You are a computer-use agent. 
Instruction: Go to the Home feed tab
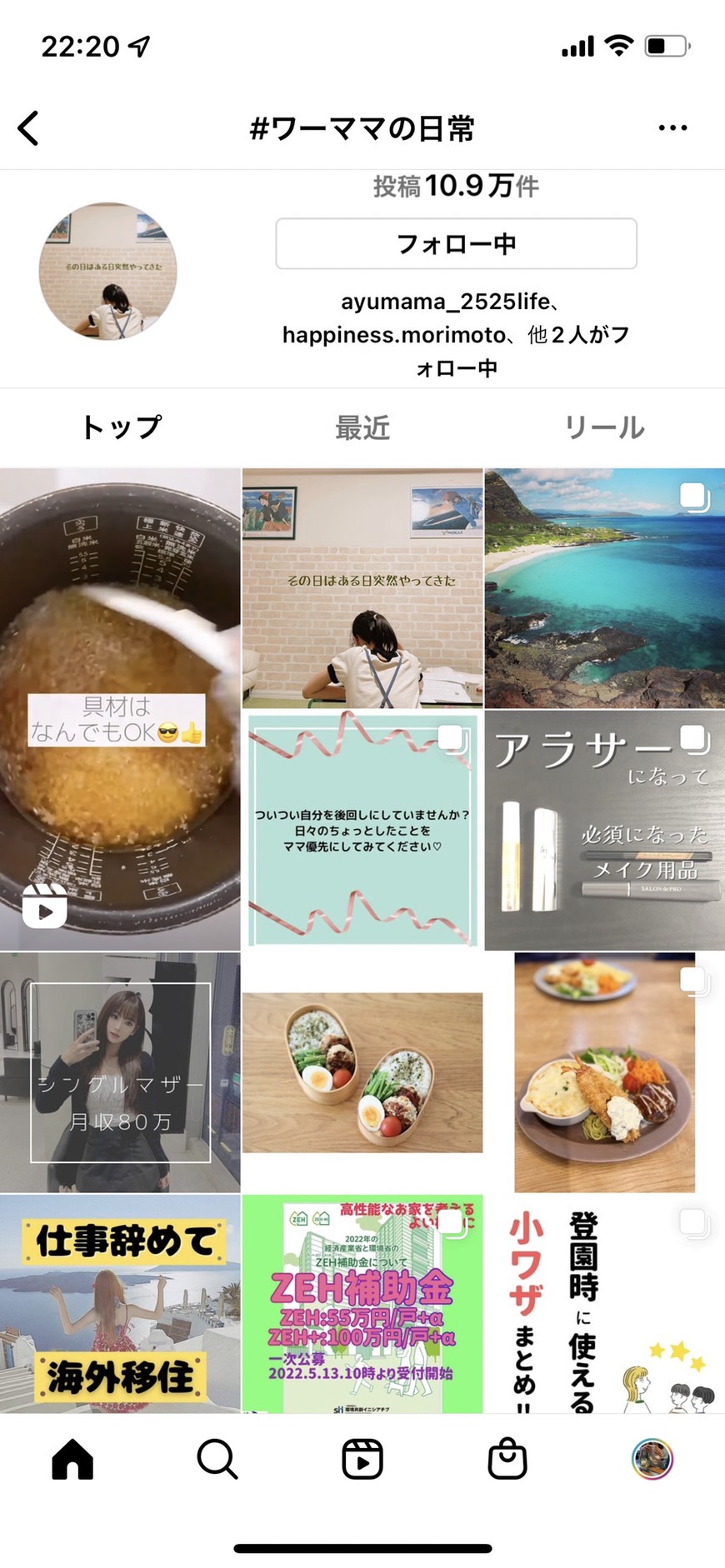point(72,1459)
